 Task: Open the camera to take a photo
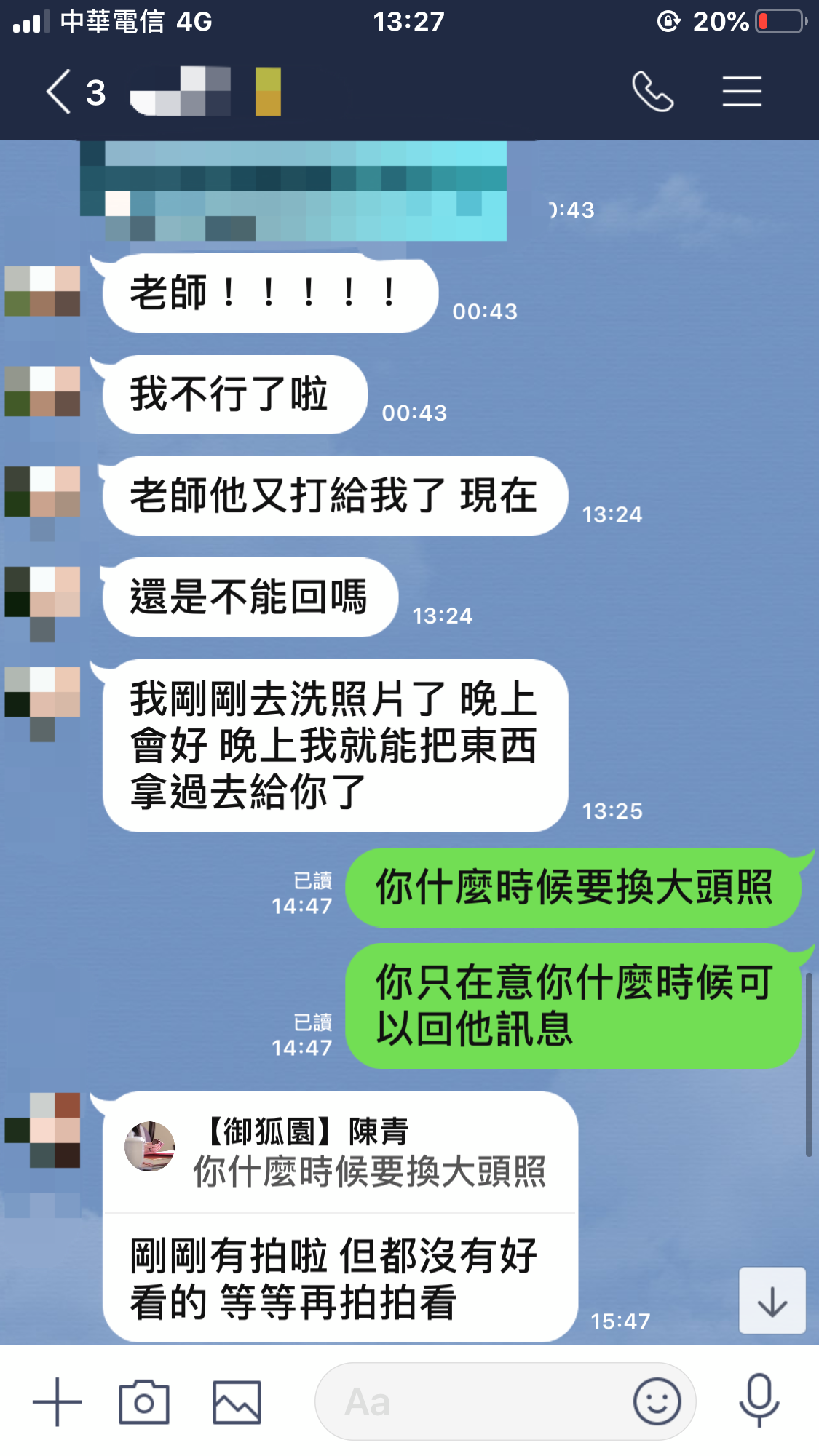144,1401
